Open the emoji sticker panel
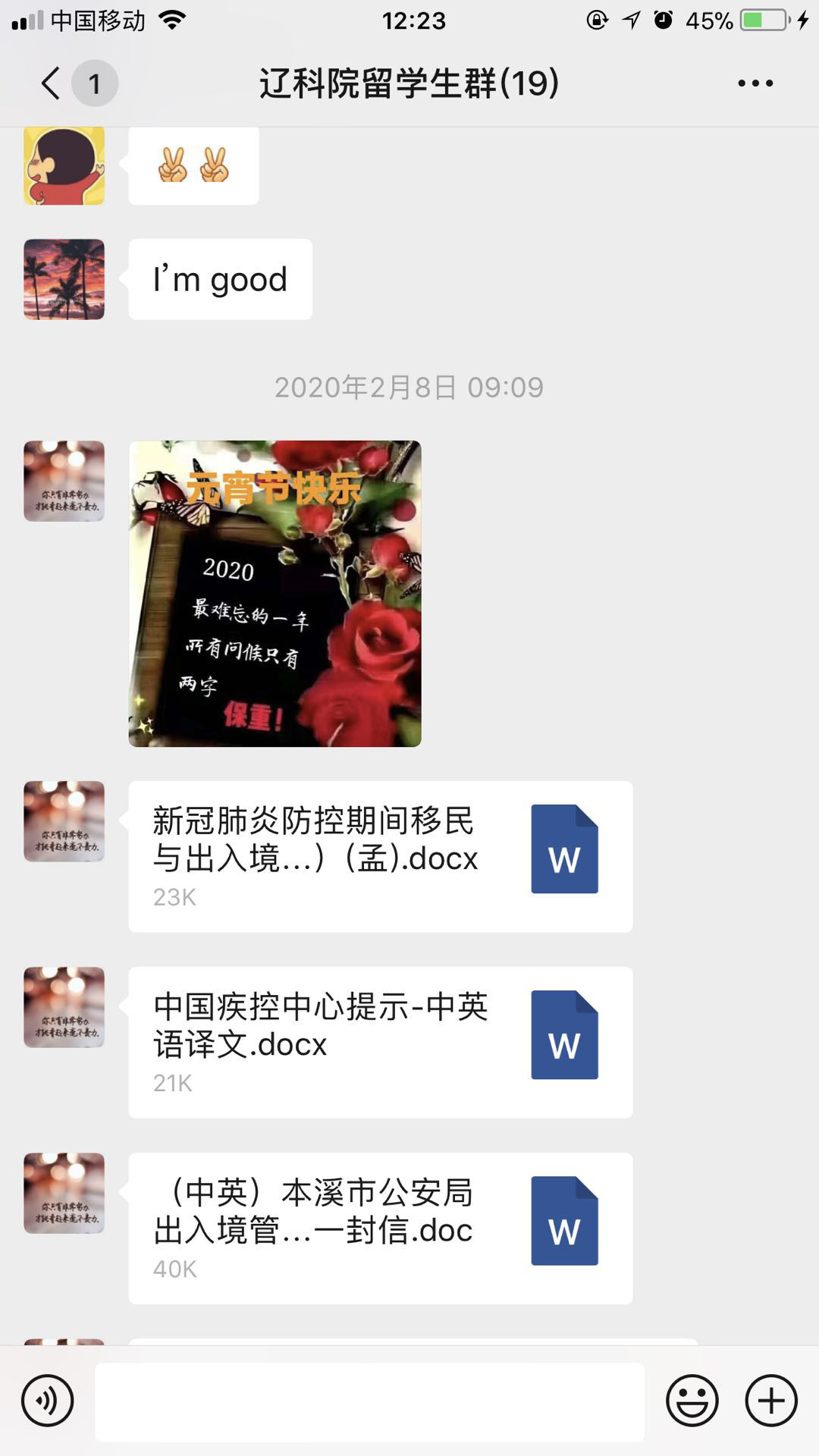819x1456 pixels. tap(692, 1401)
